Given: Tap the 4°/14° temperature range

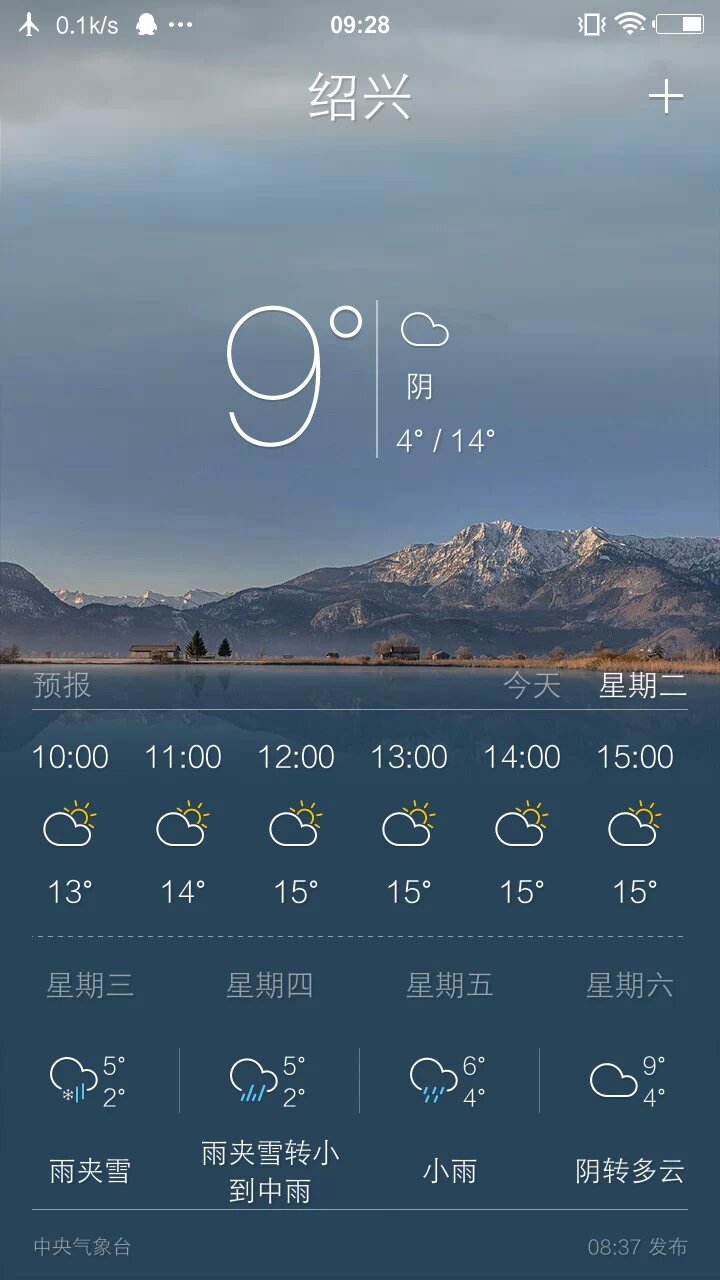Looking at the screenshot, I should [447, 438].
